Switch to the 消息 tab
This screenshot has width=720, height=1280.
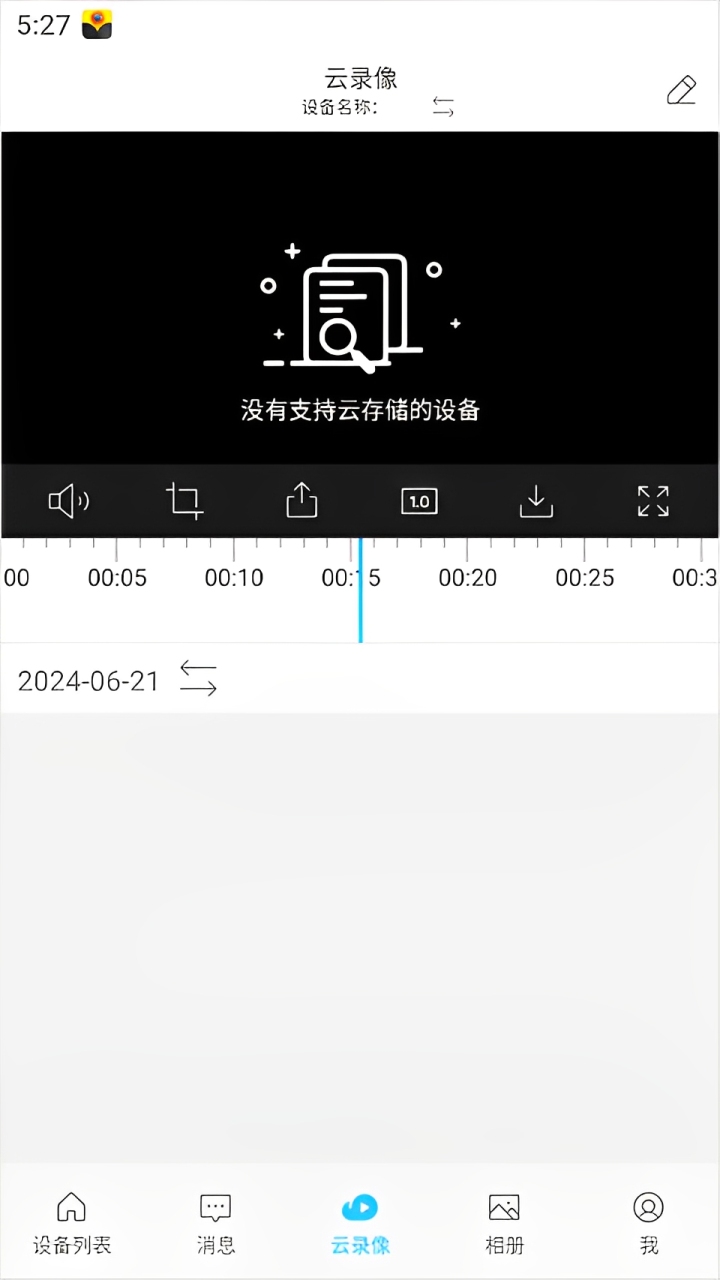pyautogui.click(x=216, y=1223)
